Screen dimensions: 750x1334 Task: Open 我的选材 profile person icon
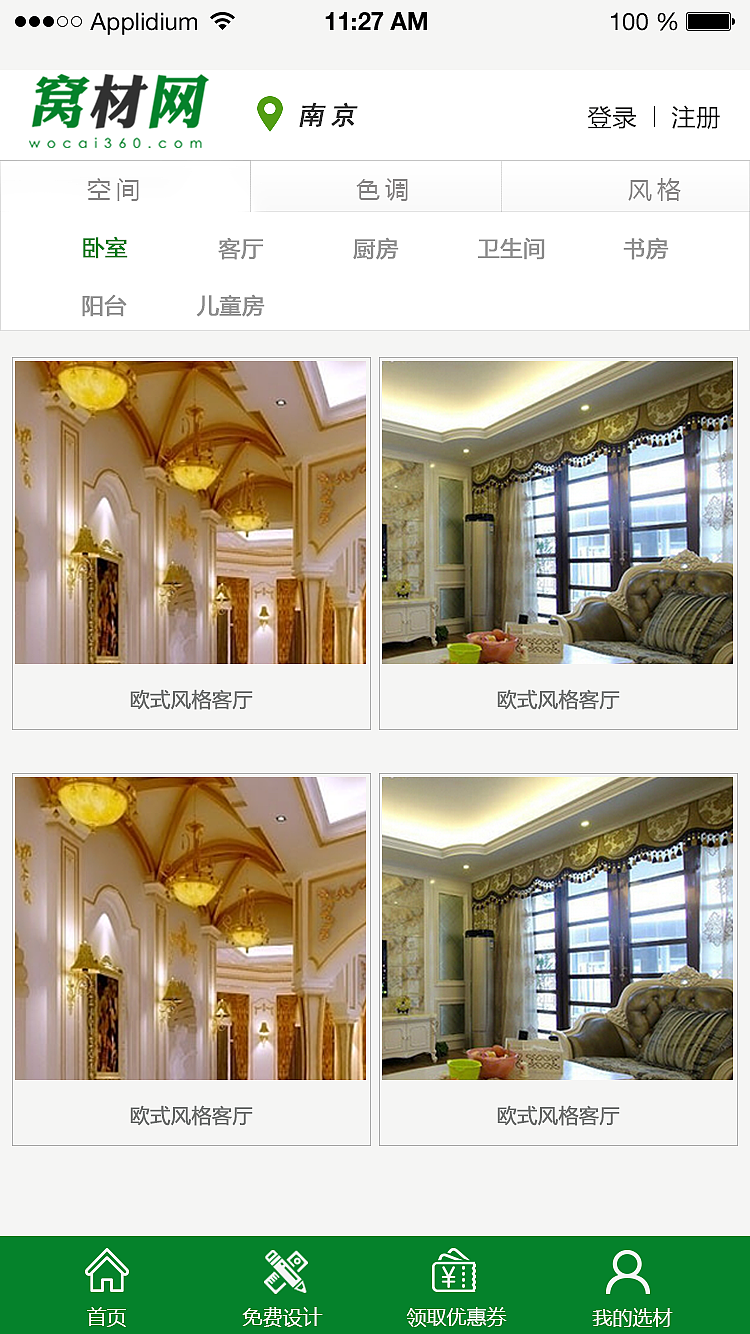coord(628,1270)
